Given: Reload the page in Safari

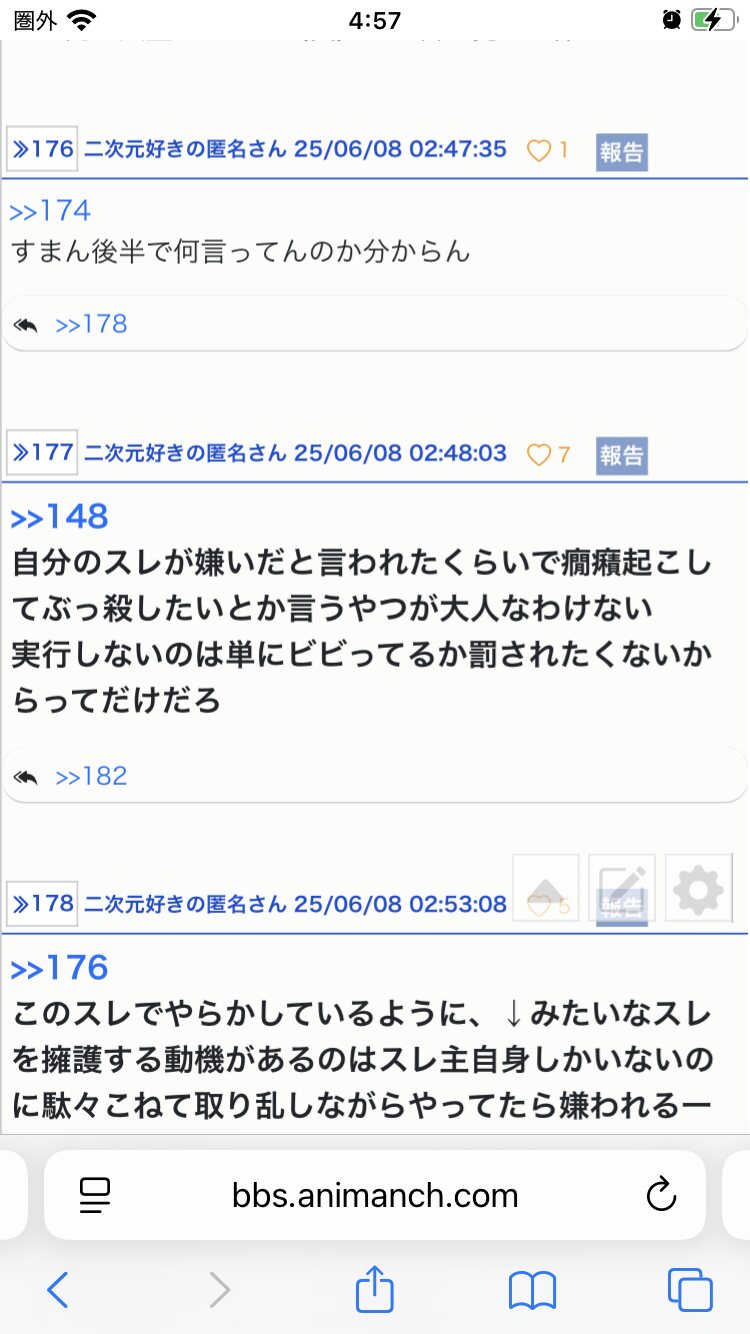Looking at the screenshot, I should [x=661, y=1195].
